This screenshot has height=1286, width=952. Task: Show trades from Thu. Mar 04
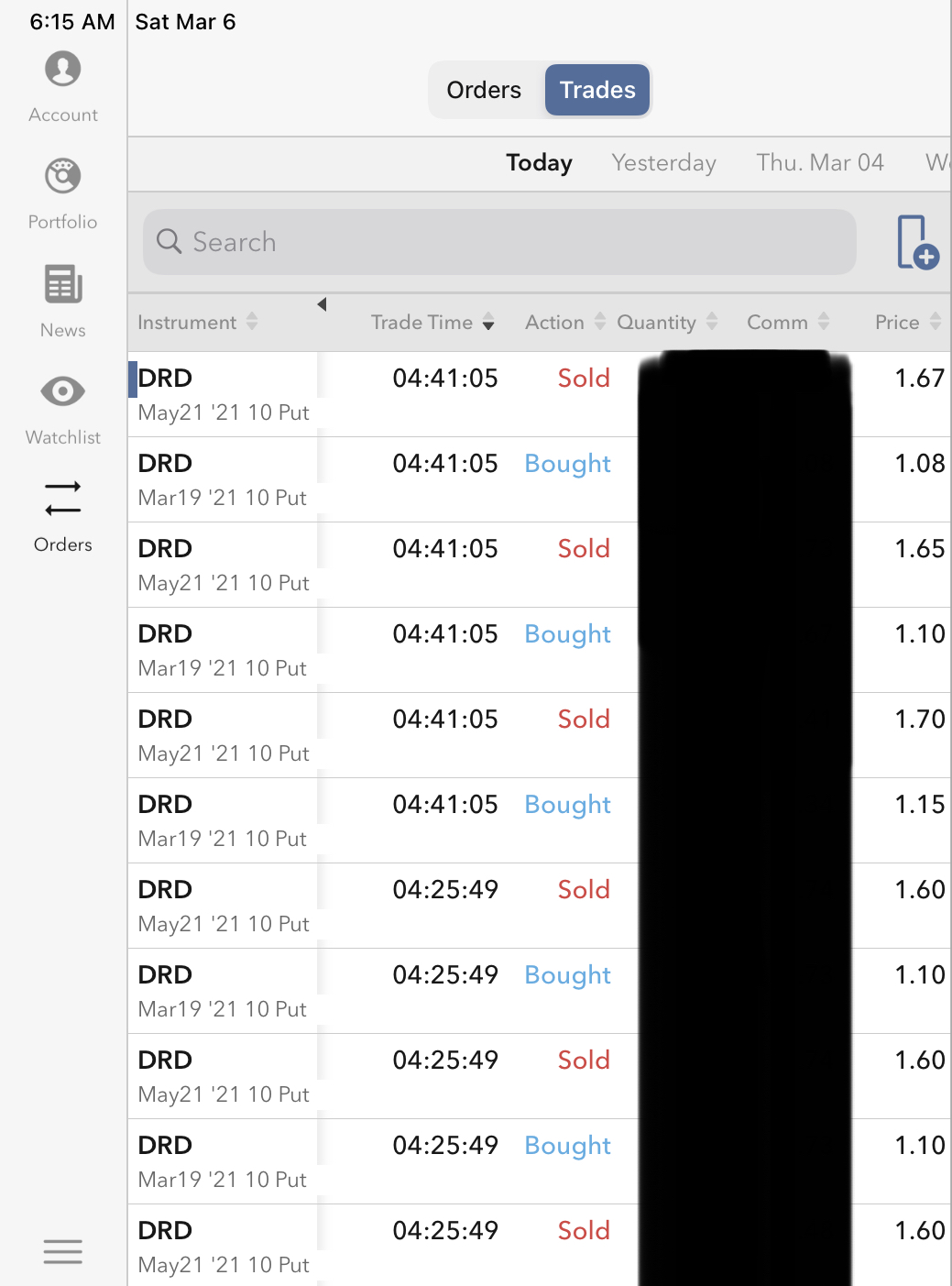pyautogui.click(x=819, y=163)
